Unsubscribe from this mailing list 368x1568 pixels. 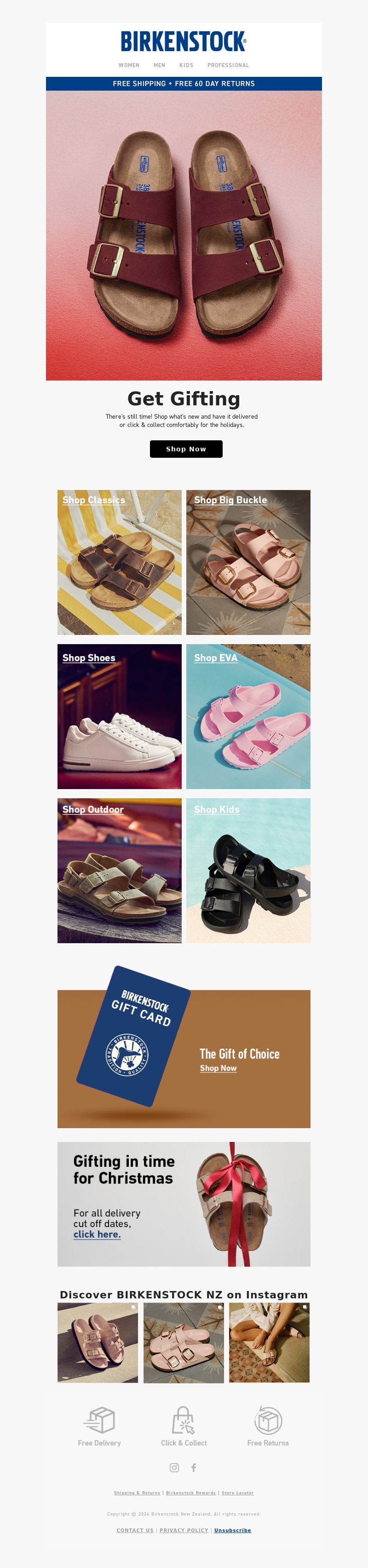(x=232, y=1530)
